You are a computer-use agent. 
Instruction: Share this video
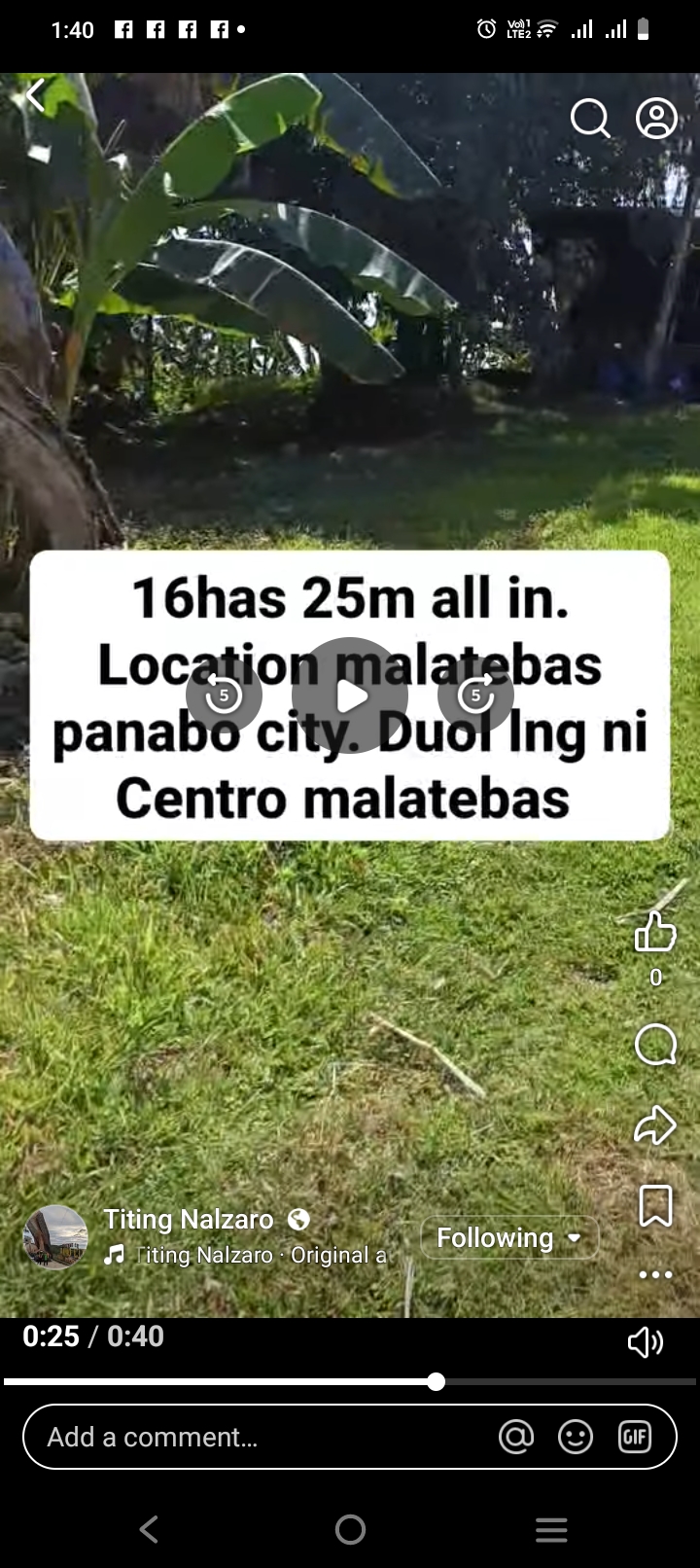655,1125
